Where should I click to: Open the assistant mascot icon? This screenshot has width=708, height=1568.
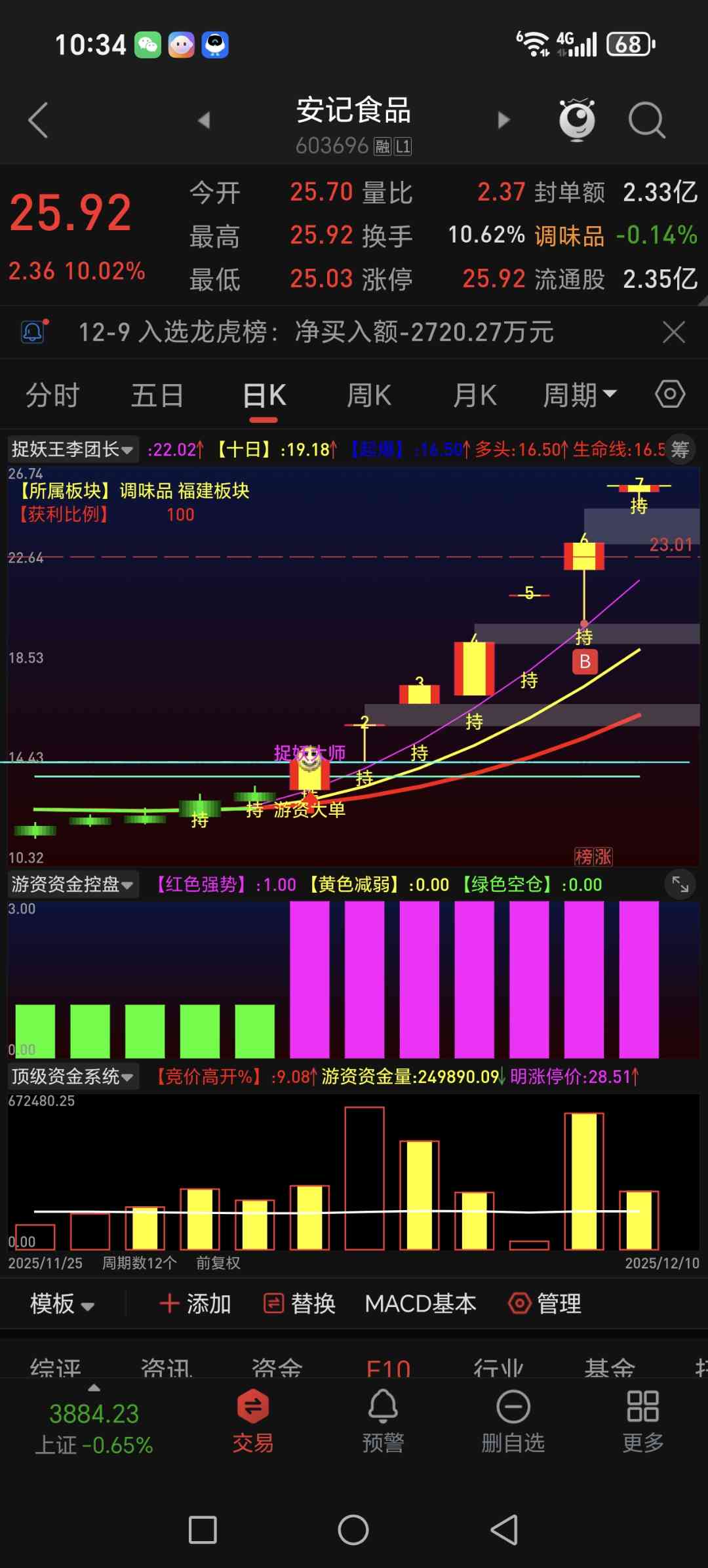click(577, 120)
